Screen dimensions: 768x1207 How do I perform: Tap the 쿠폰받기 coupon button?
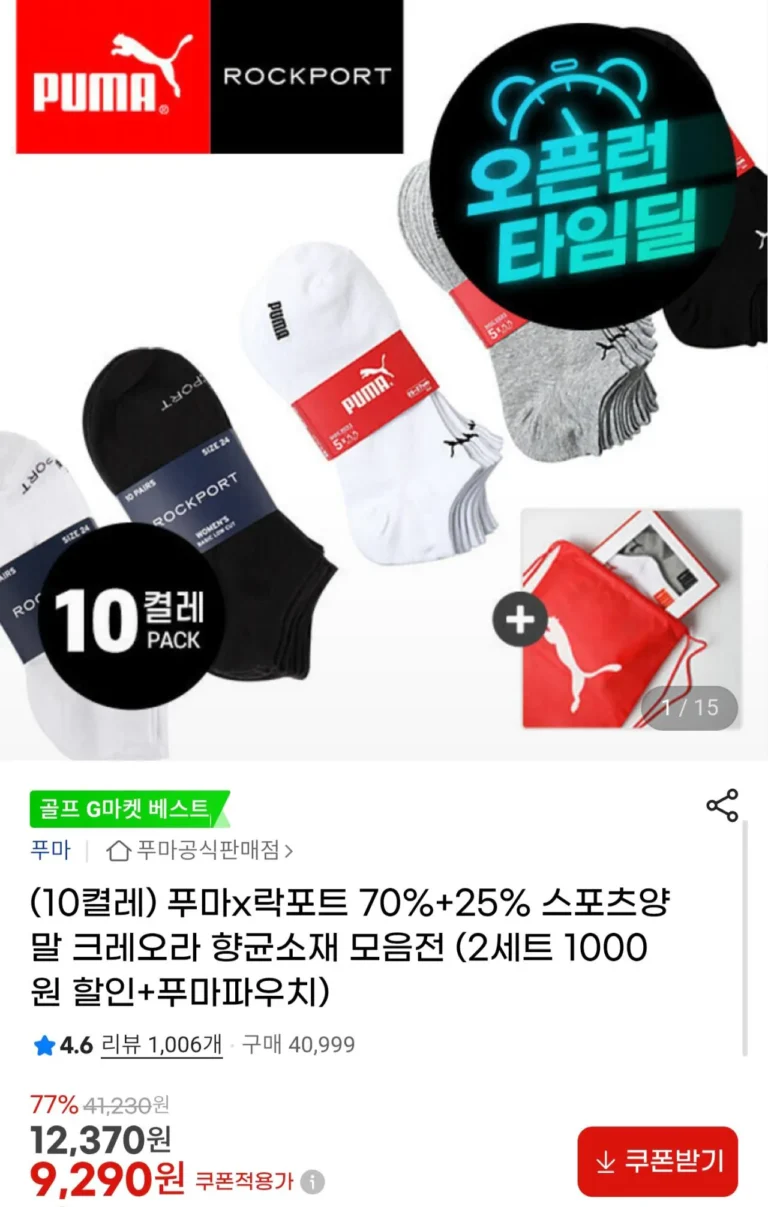pyautogui.click(x=657, y=1161)
